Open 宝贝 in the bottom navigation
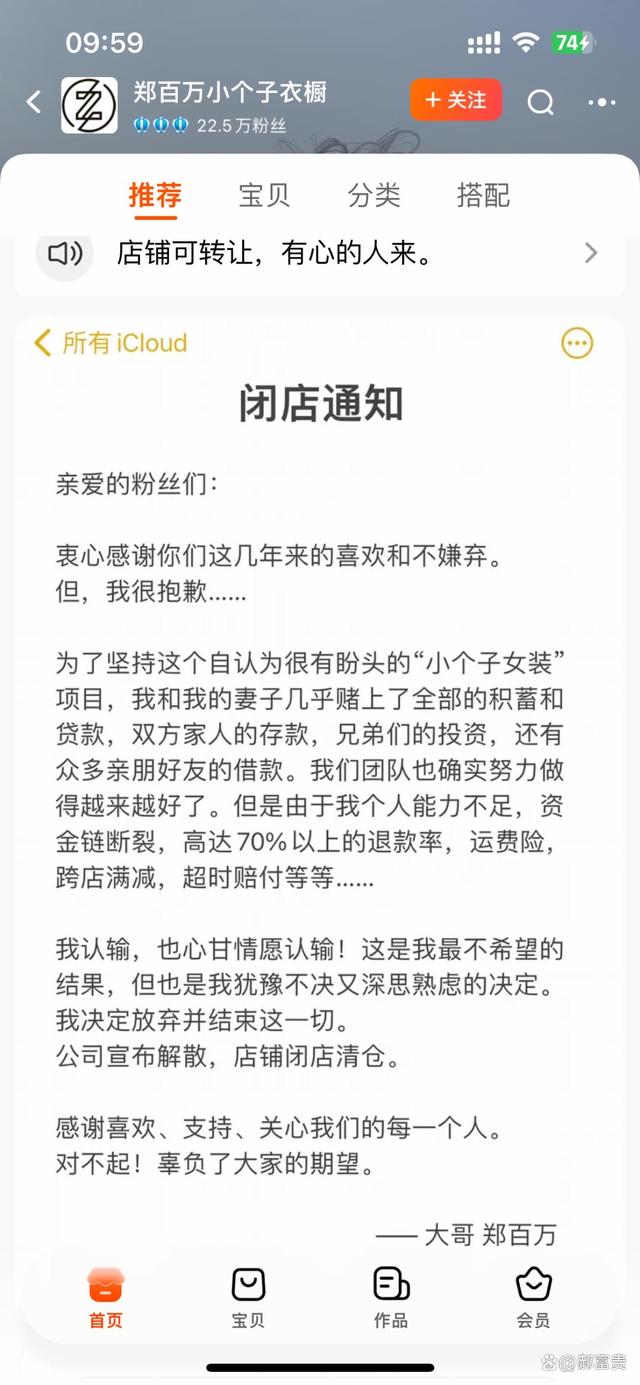 tap(248, 1298)
